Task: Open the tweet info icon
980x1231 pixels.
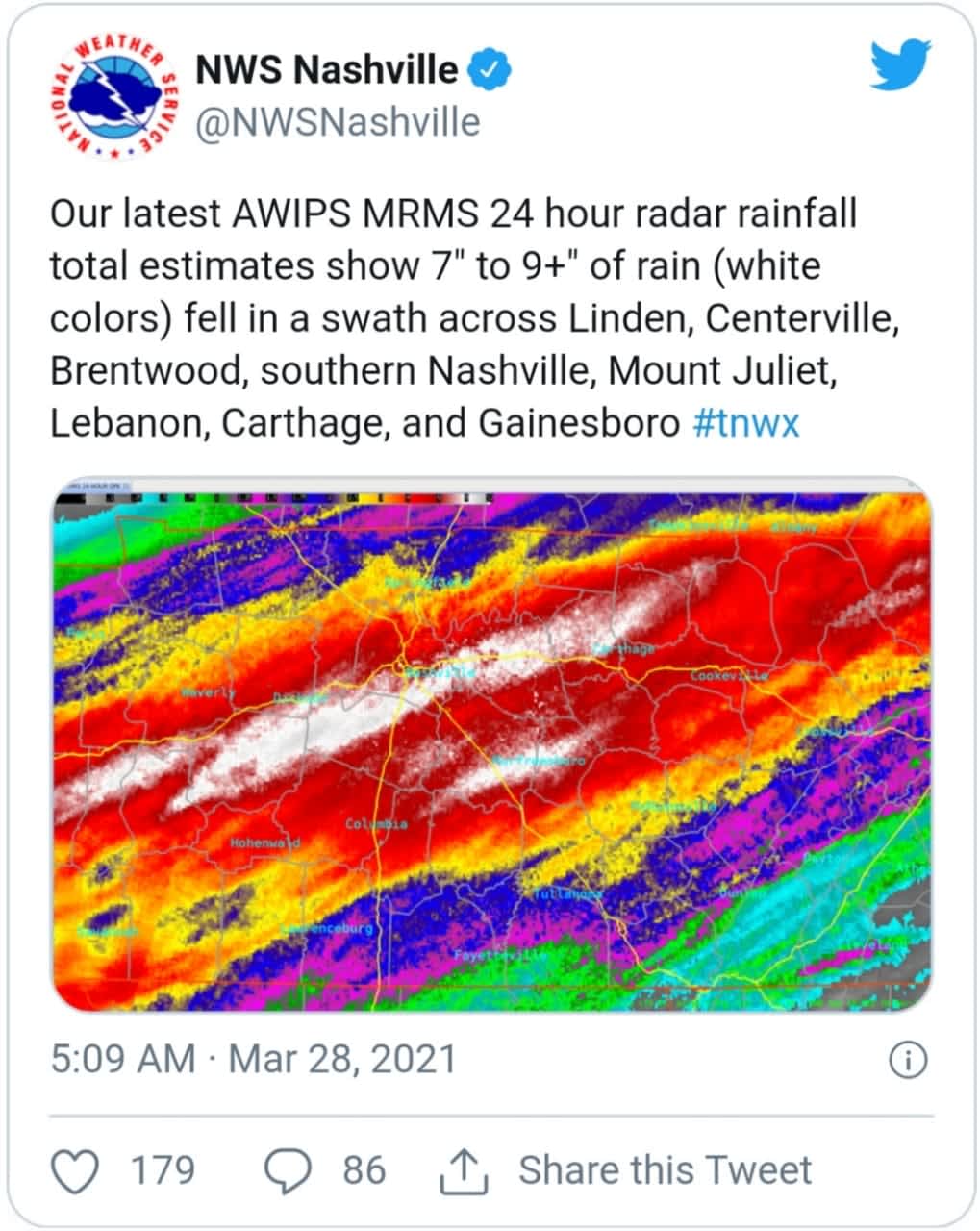Action: coord(908,1060)
